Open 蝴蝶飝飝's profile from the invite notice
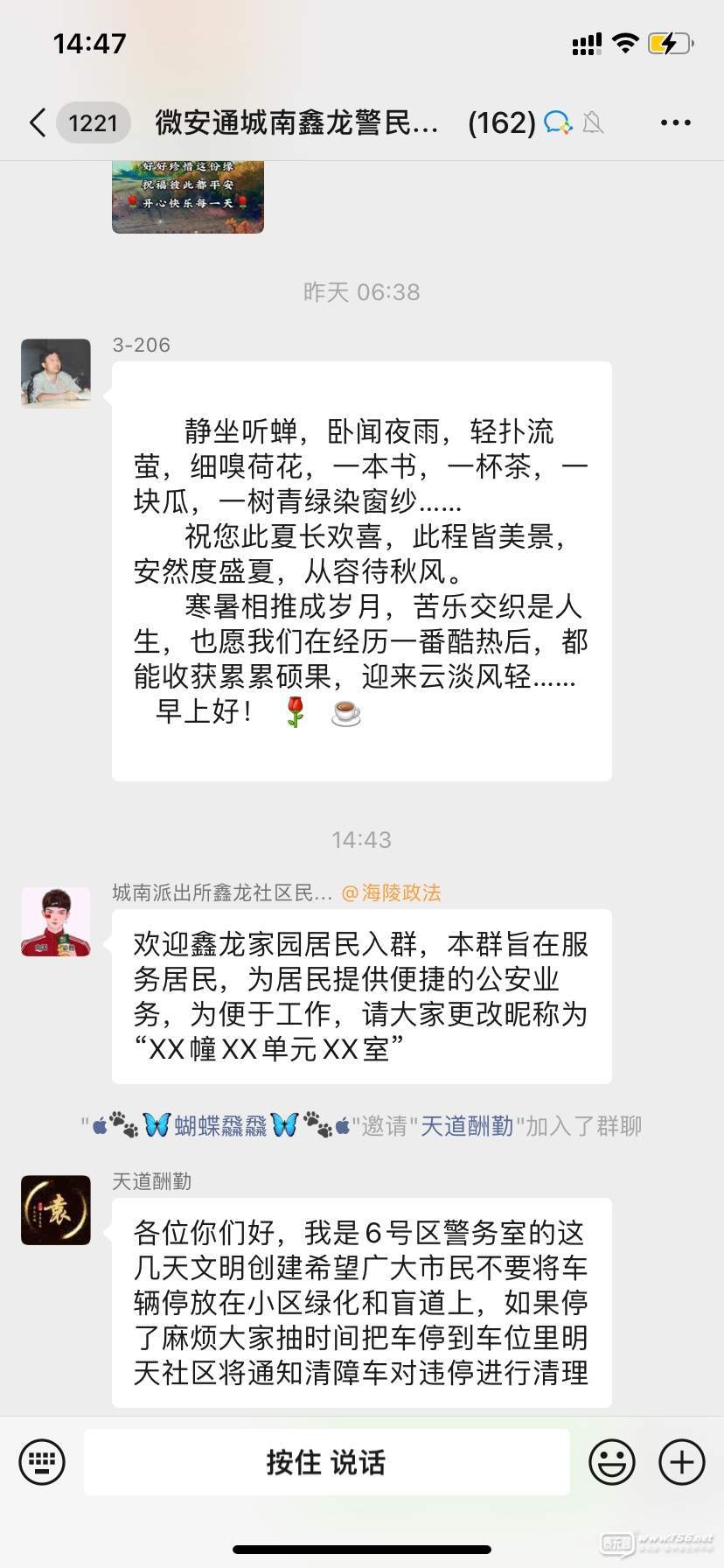724x1568 pixels. 220,1125
